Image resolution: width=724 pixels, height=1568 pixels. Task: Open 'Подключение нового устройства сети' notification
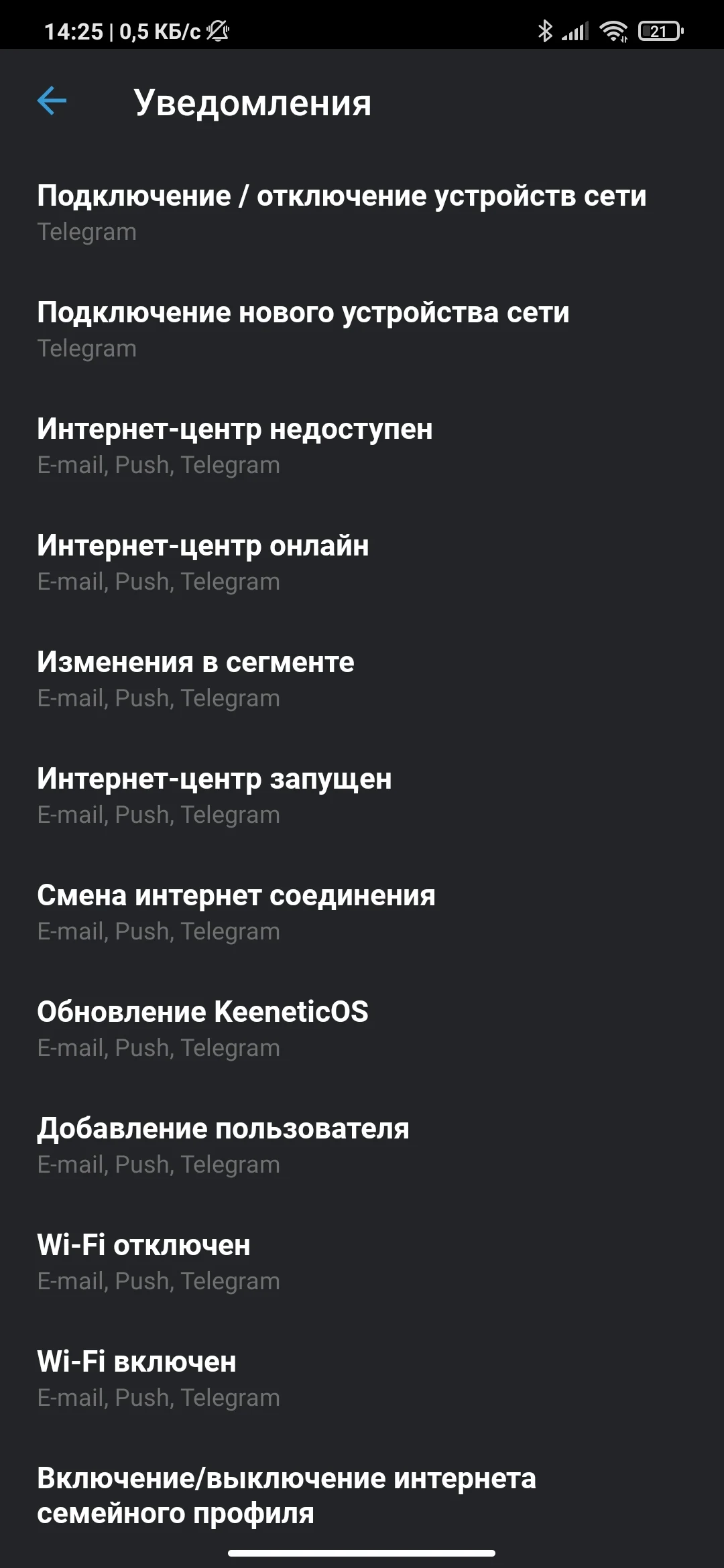click(x=303, y=329)
